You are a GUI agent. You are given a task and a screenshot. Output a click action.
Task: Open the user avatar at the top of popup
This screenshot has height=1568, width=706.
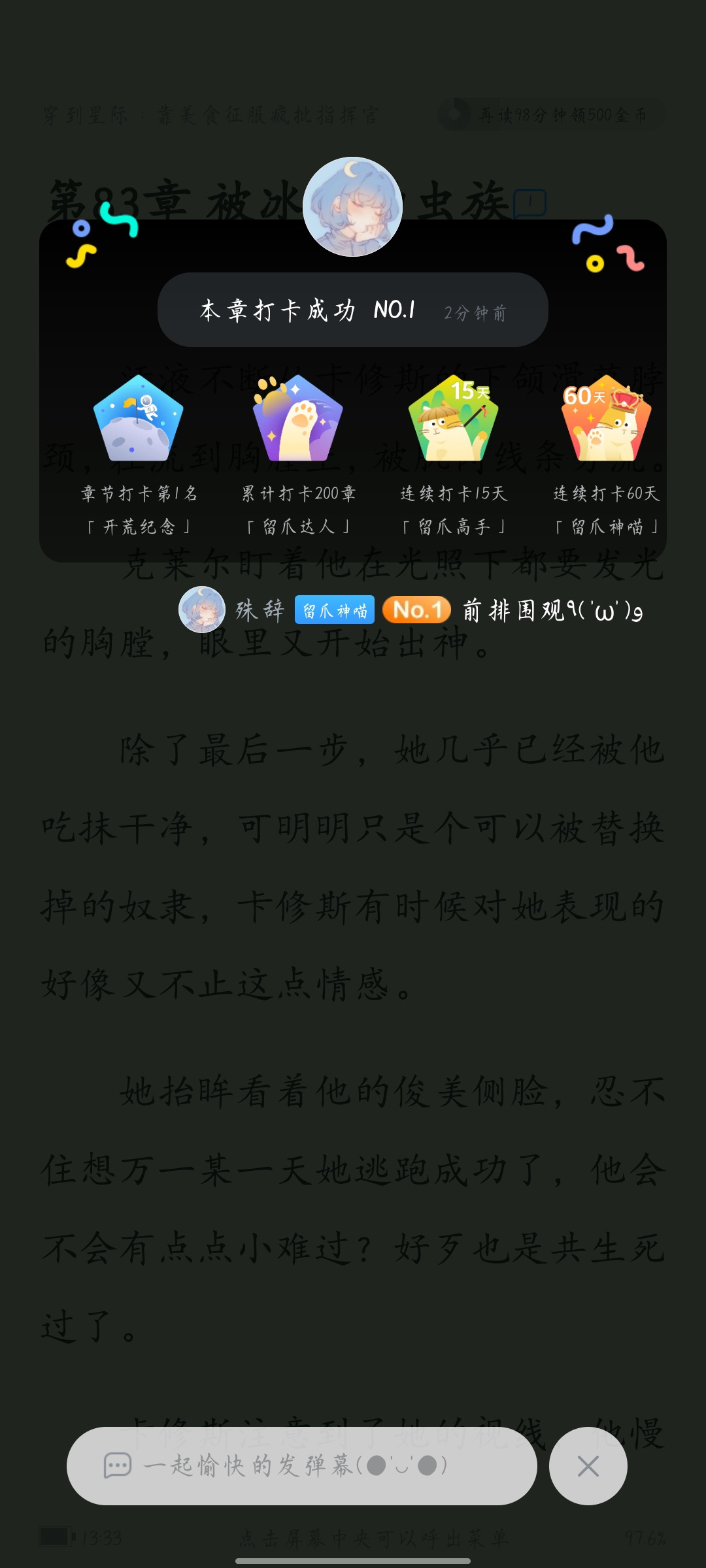(353, 206)
